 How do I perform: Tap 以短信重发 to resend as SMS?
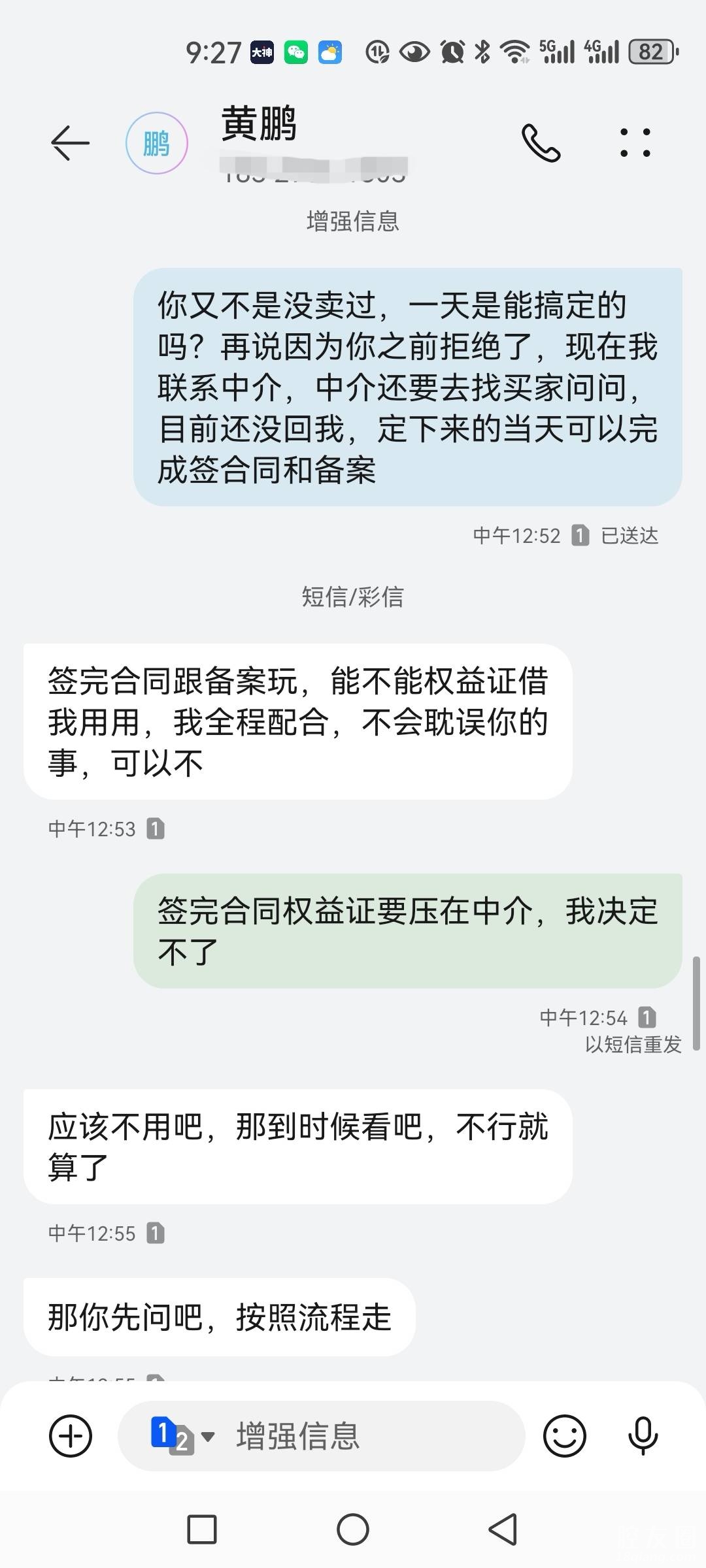click(633, 1044)
